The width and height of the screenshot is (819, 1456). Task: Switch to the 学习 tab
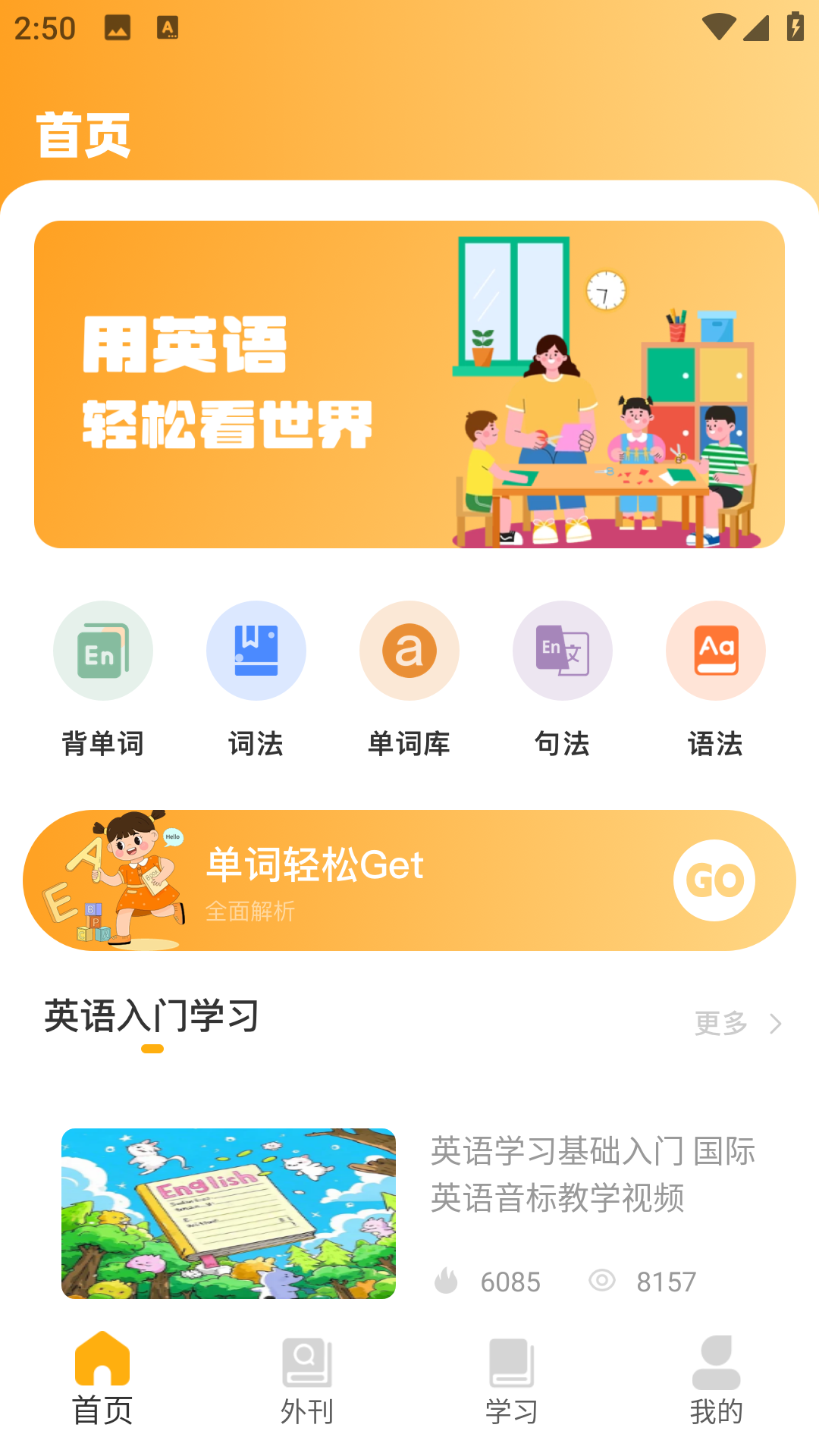point(512,1382)
